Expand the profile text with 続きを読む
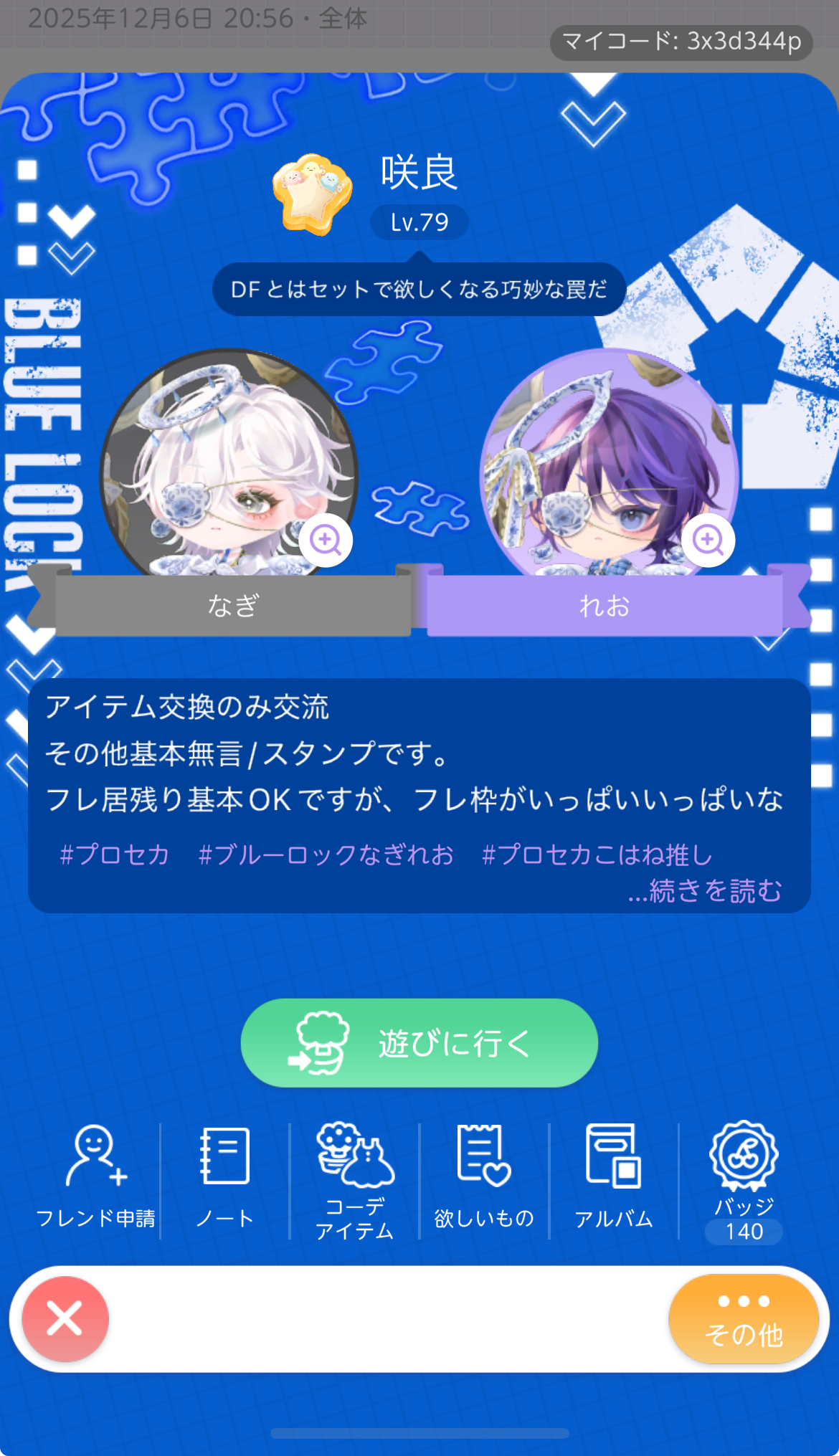This screenshot has width=839, height=1456. pos(705,891)
